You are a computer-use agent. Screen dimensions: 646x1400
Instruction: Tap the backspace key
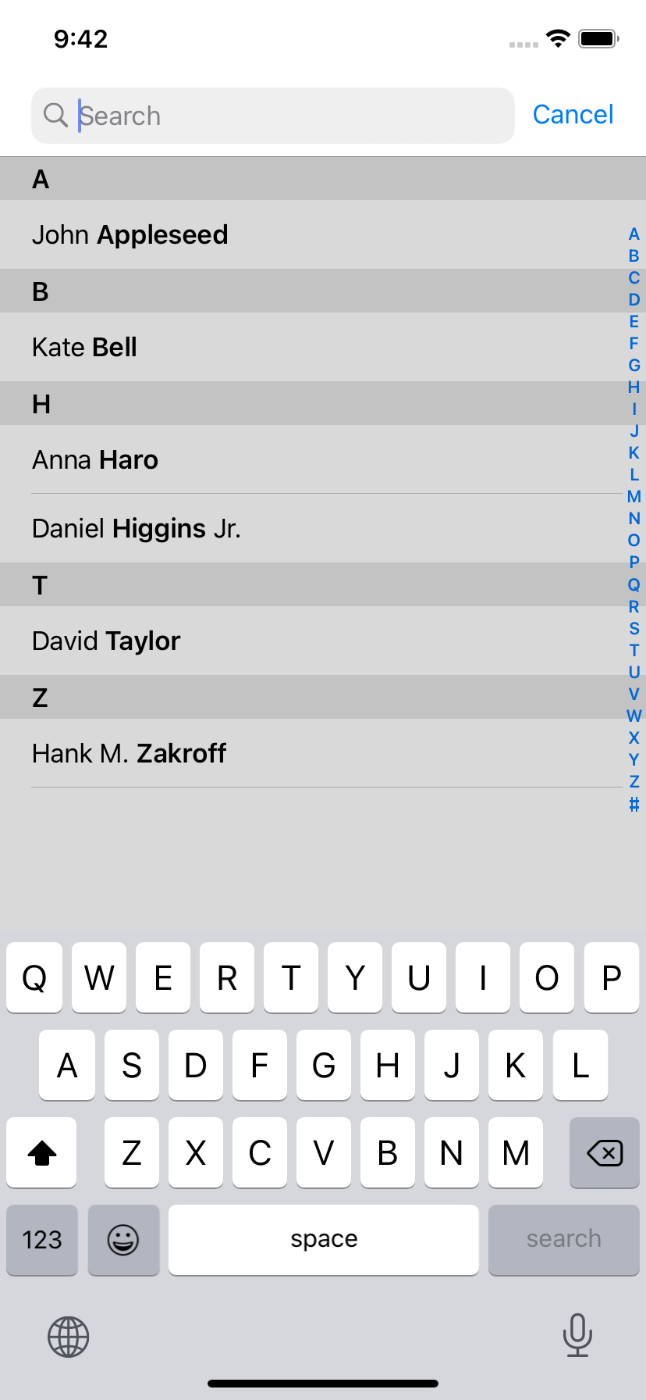[x=604, y=1153]
